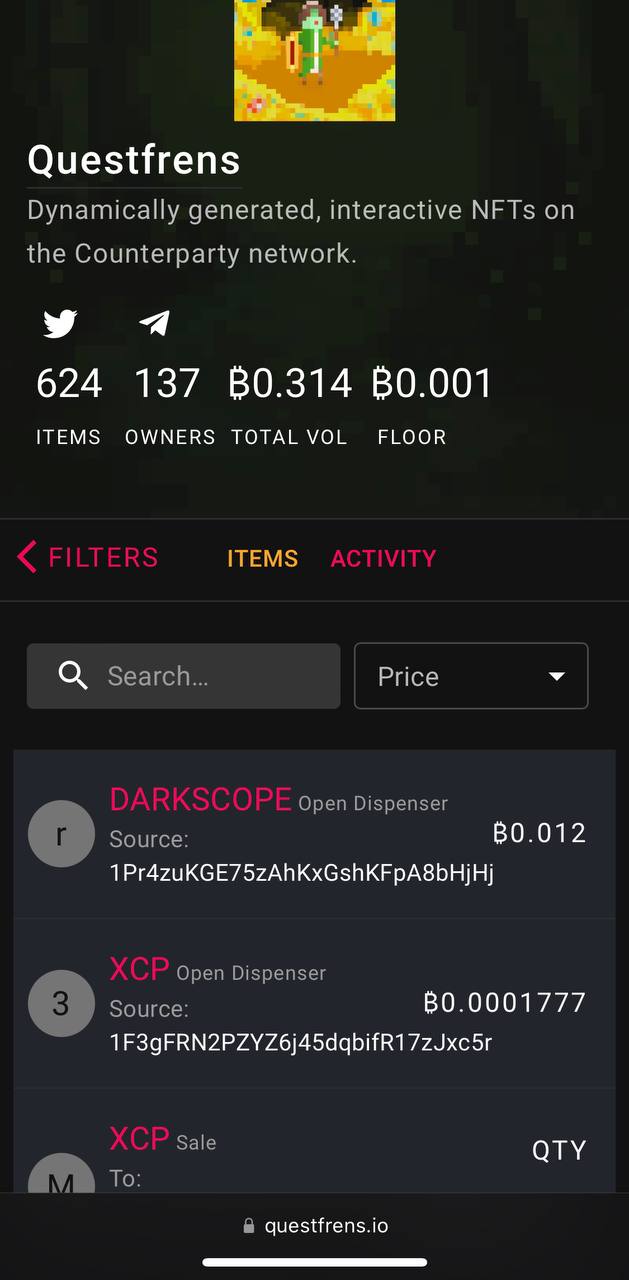
Task: Open the DARKSCOPE open dispenser entry
Action: pos(314,834)
